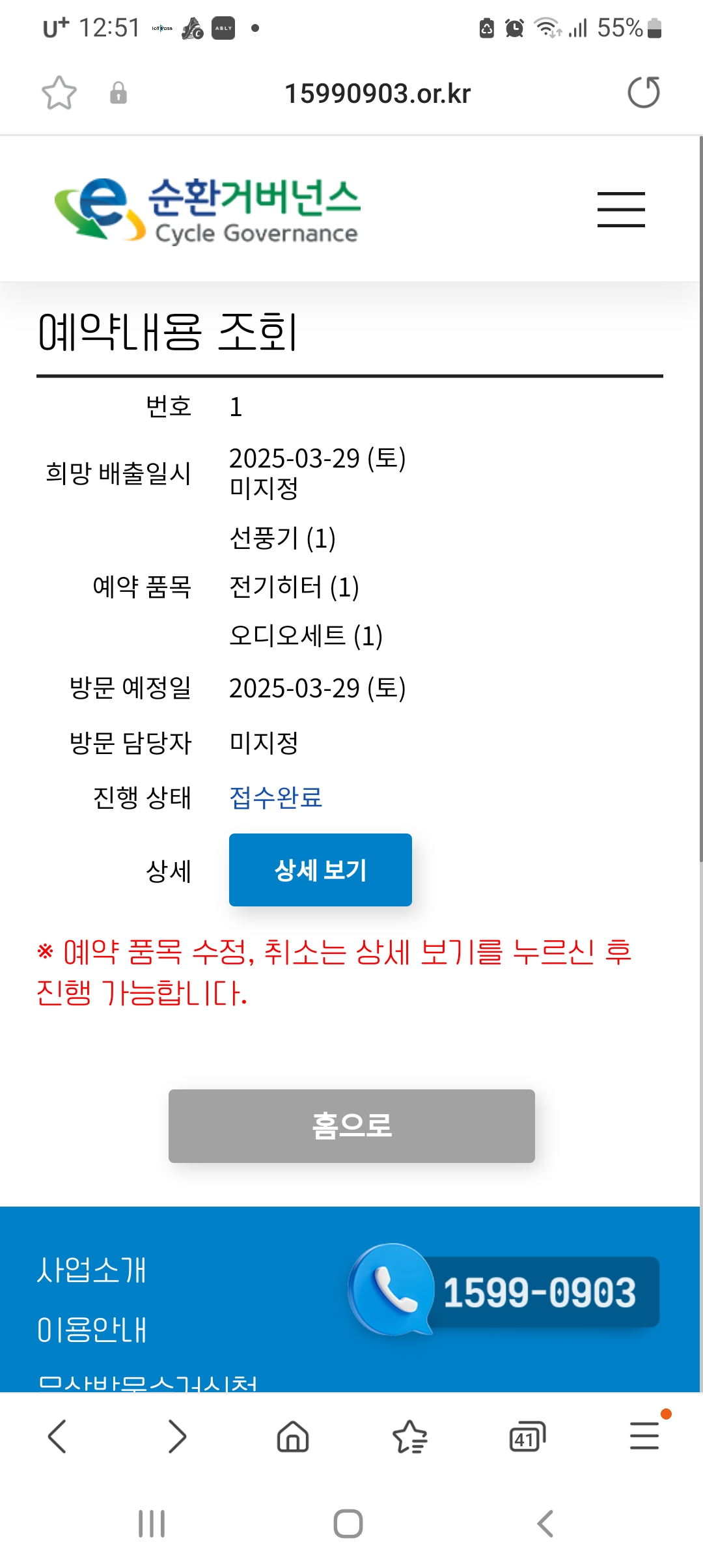Open the browser home page
The width and height of the screenshot is (703, 1568).
coord(293,1436)
